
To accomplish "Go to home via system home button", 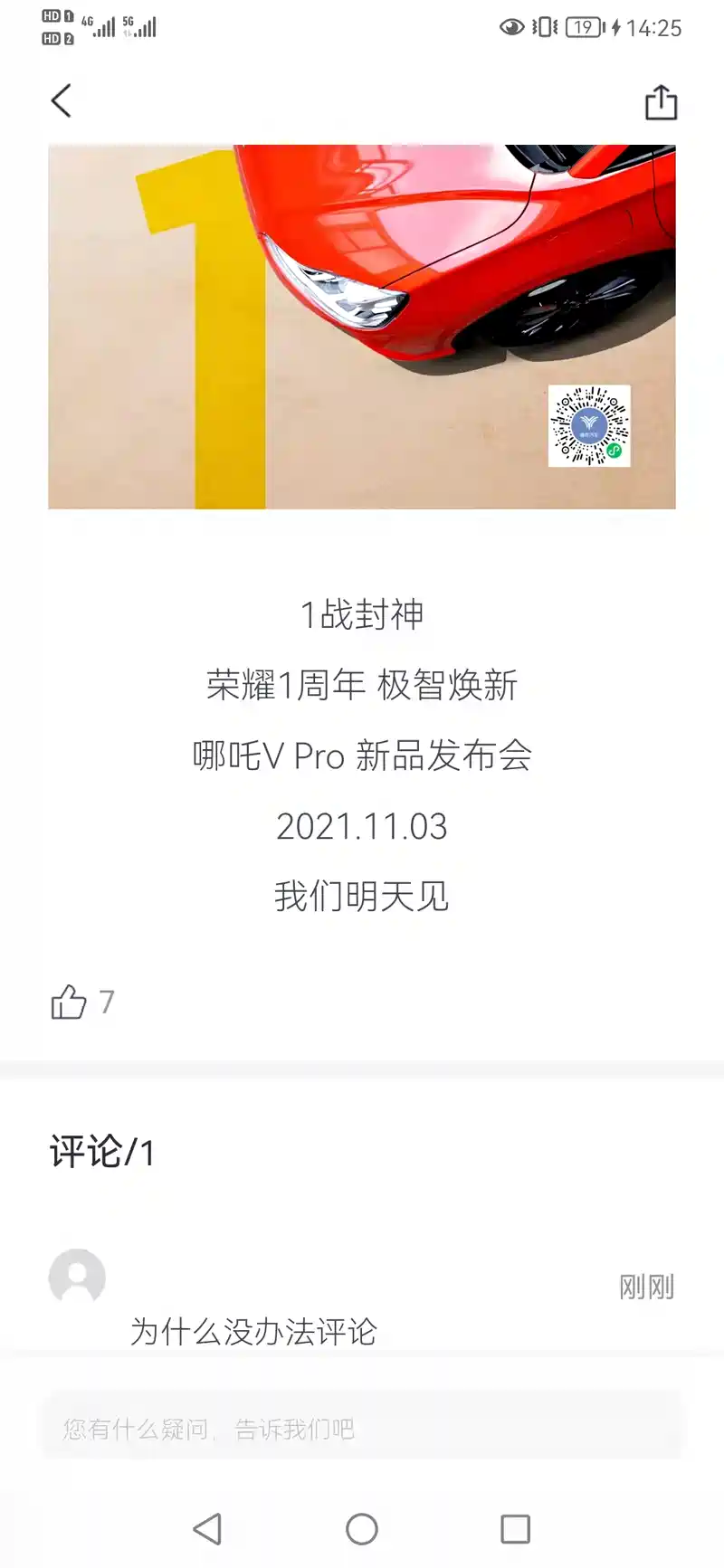I will pos(362,1529).
